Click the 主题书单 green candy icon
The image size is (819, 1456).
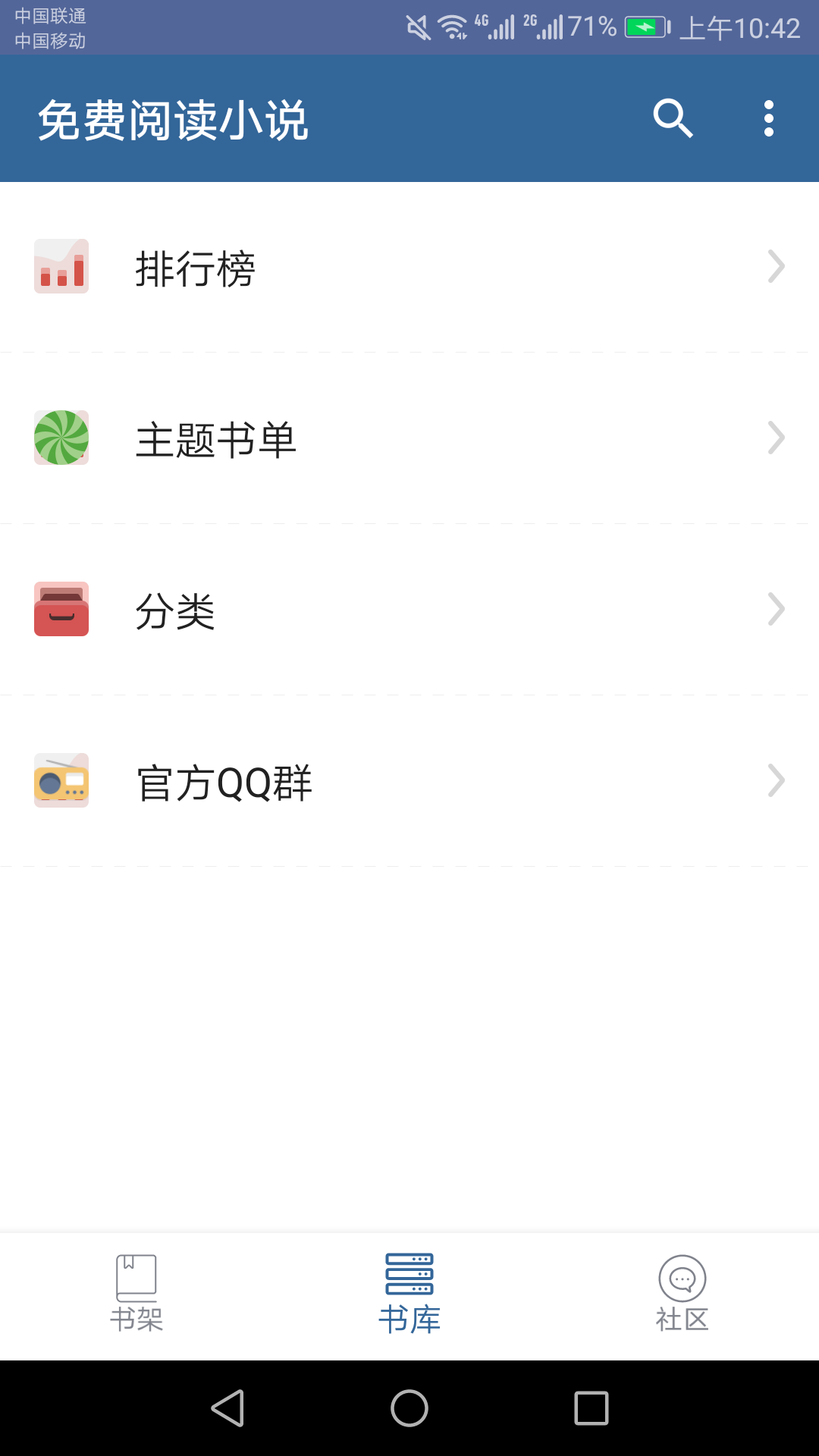(x=61, y=438)
